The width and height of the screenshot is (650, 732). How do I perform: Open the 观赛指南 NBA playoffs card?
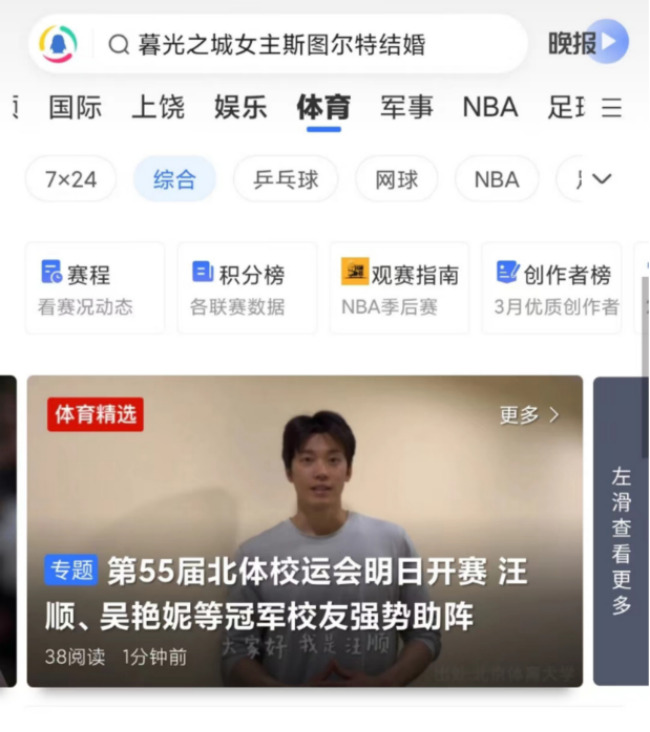399,287
